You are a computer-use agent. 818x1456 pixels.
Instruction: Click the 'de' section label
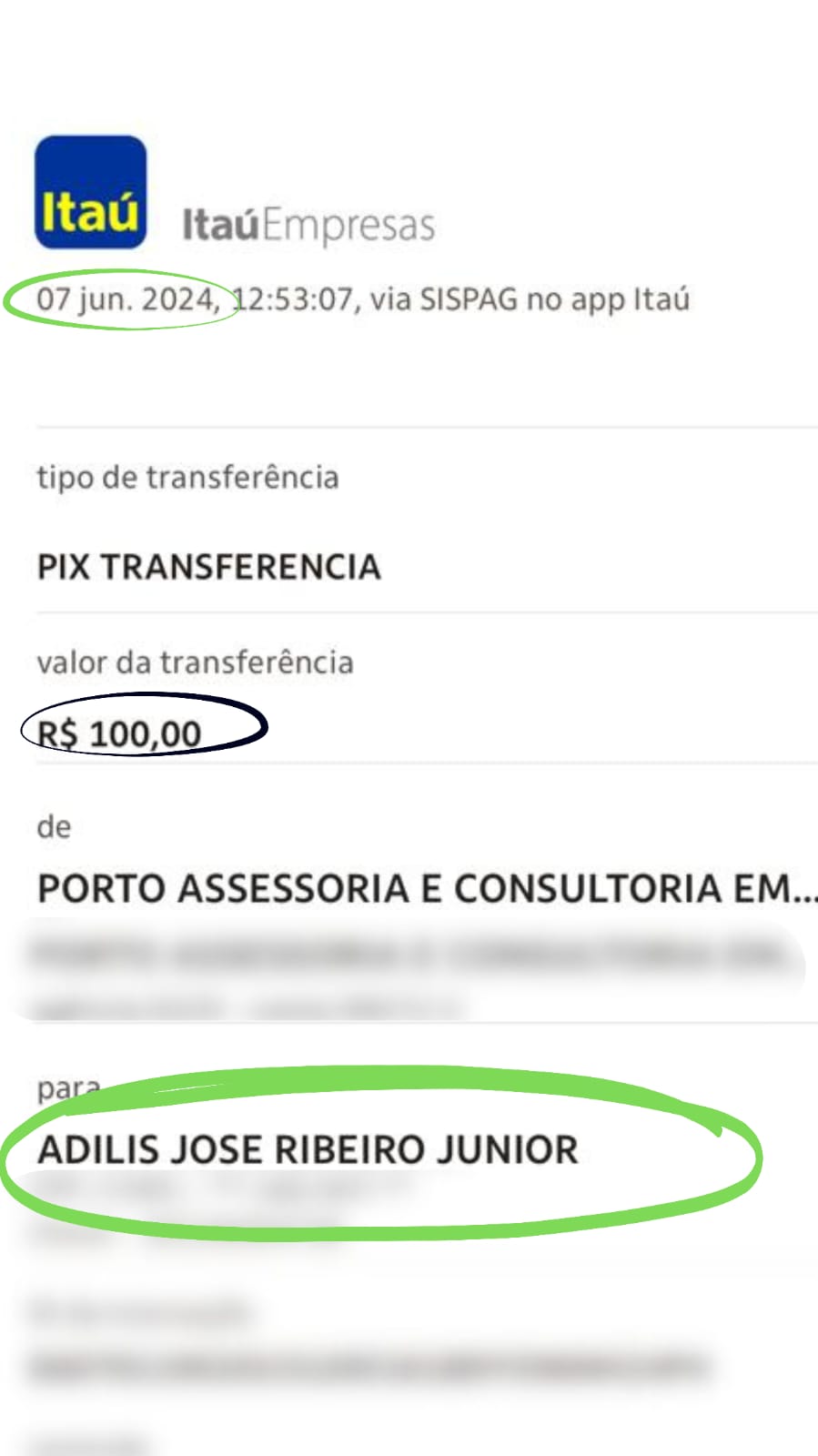click(53, 826)
